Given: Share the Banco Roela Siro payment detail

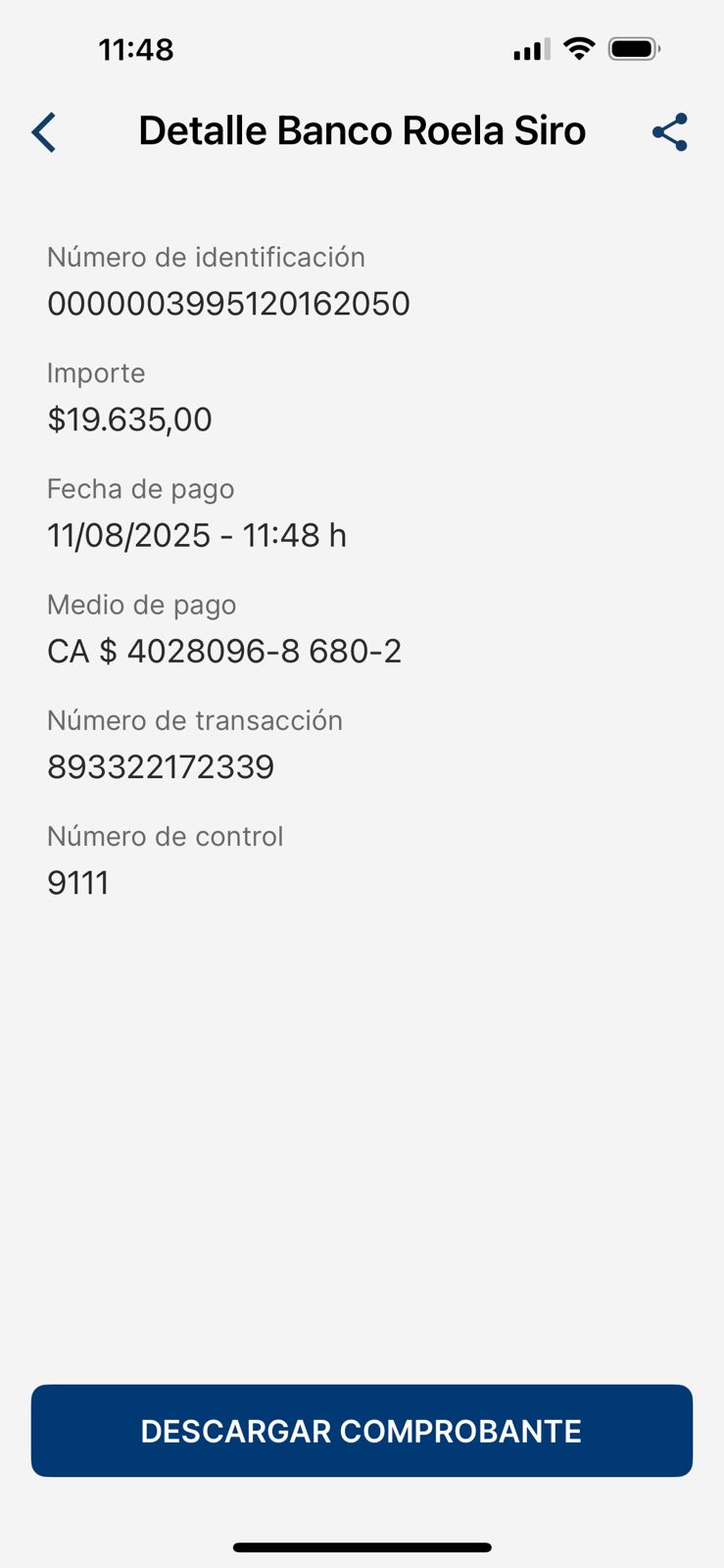Looking at the screenshot, I should click(670, 132).
